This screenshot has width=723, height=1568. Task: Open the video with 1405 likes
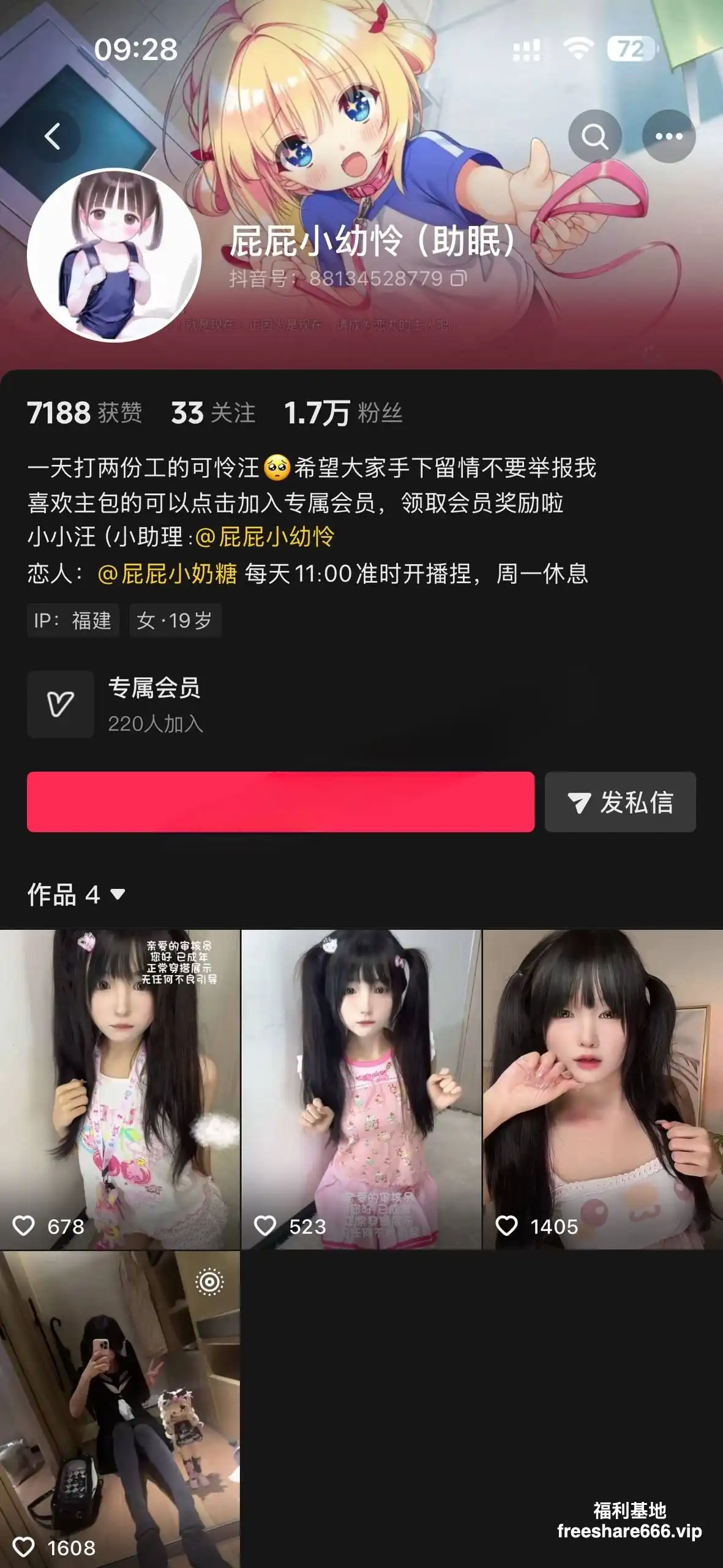[x=603, y=1089]
